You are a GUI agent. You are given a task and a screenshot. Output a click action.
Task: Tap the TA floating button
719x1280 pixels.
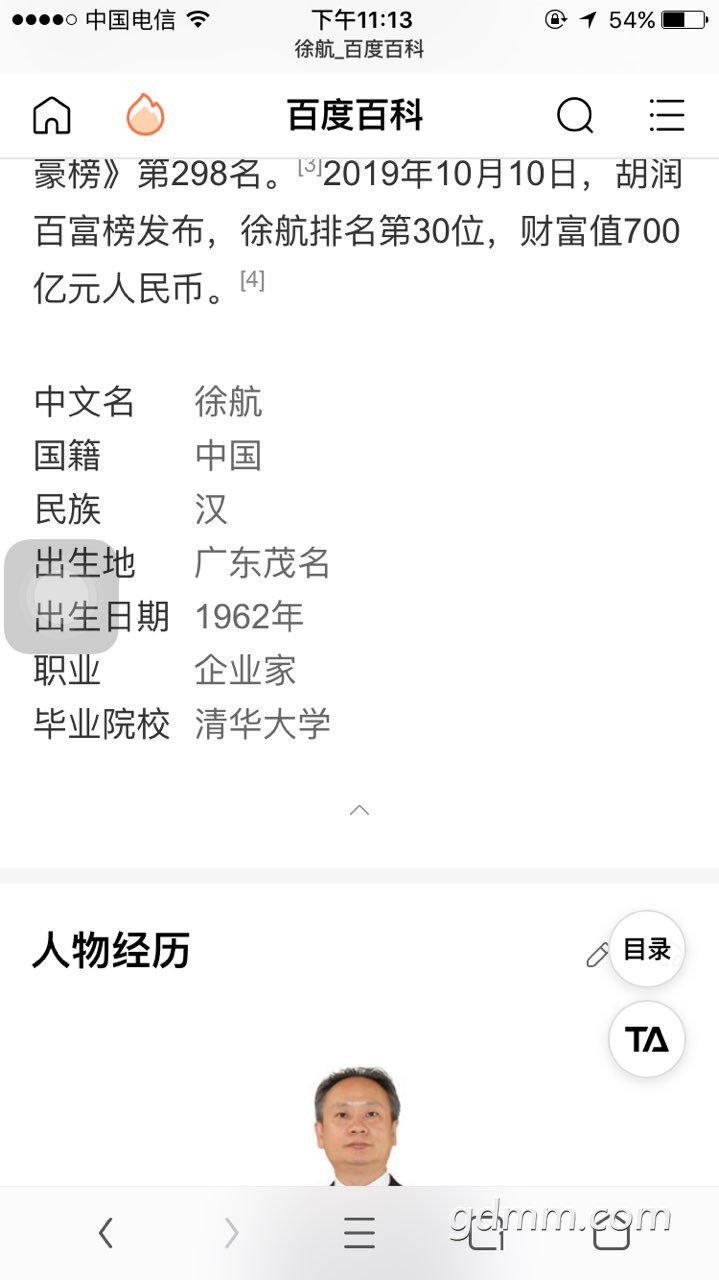pyautogui.click(x=647, y=1039)
